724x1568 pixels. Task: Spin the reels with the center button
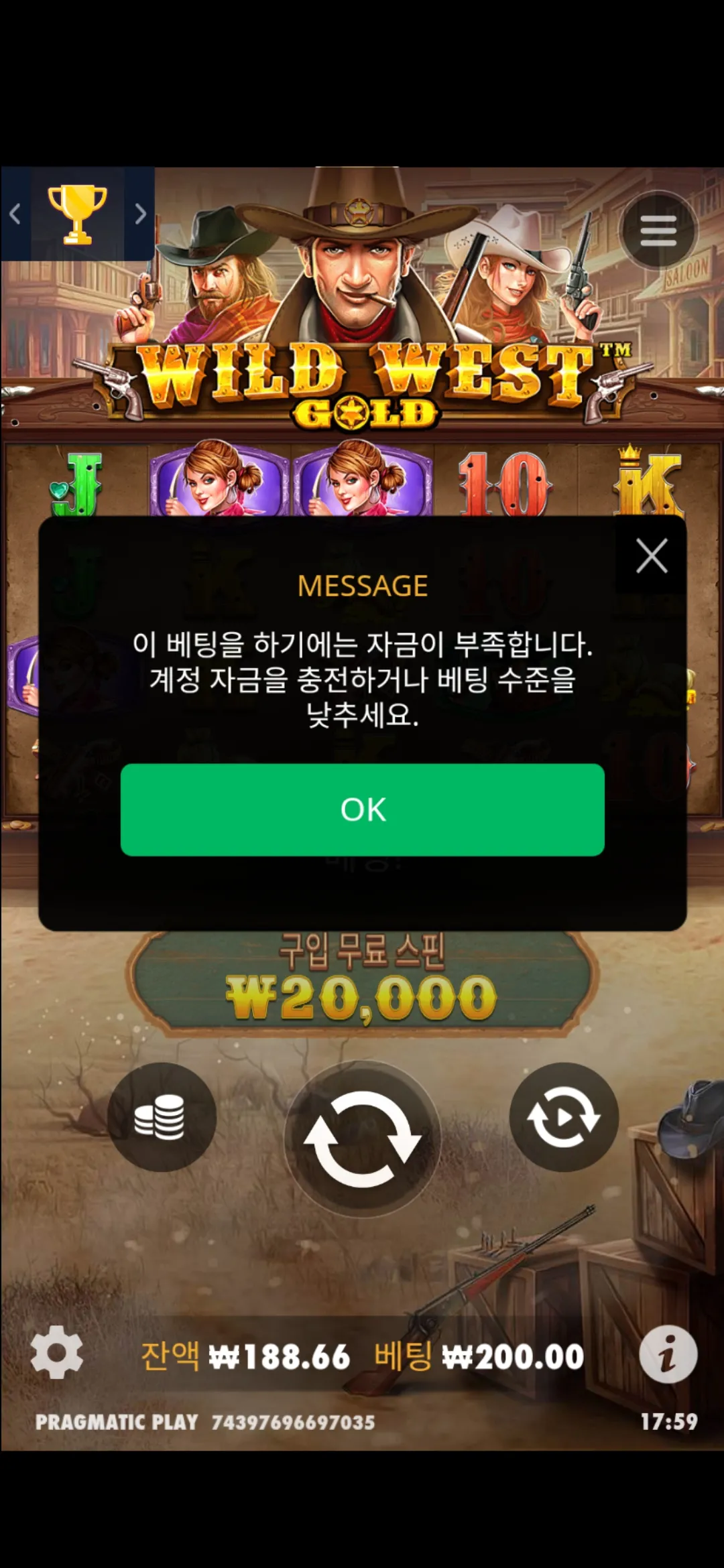pos(362,1138)
